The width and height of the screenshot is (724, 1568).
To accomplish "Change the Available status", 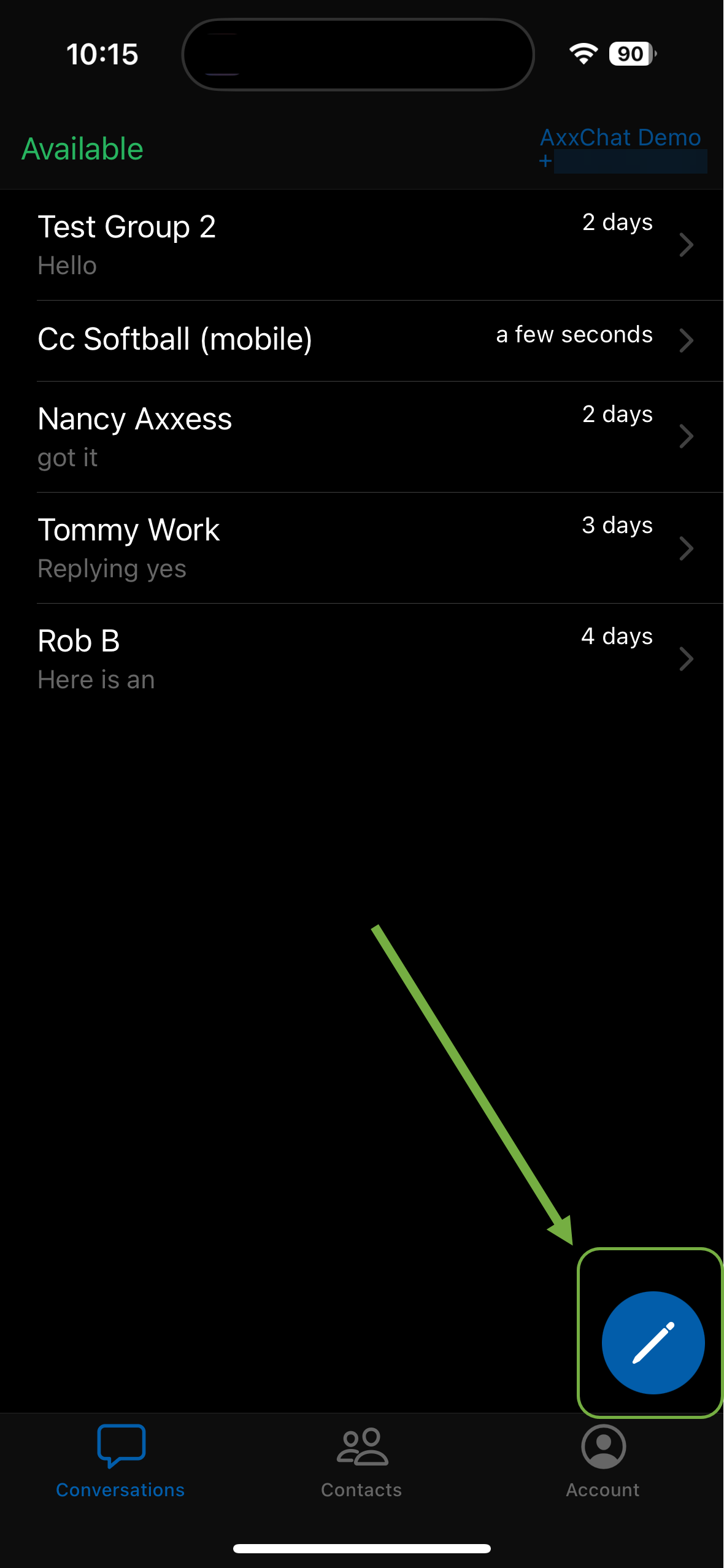I will 83,149.
